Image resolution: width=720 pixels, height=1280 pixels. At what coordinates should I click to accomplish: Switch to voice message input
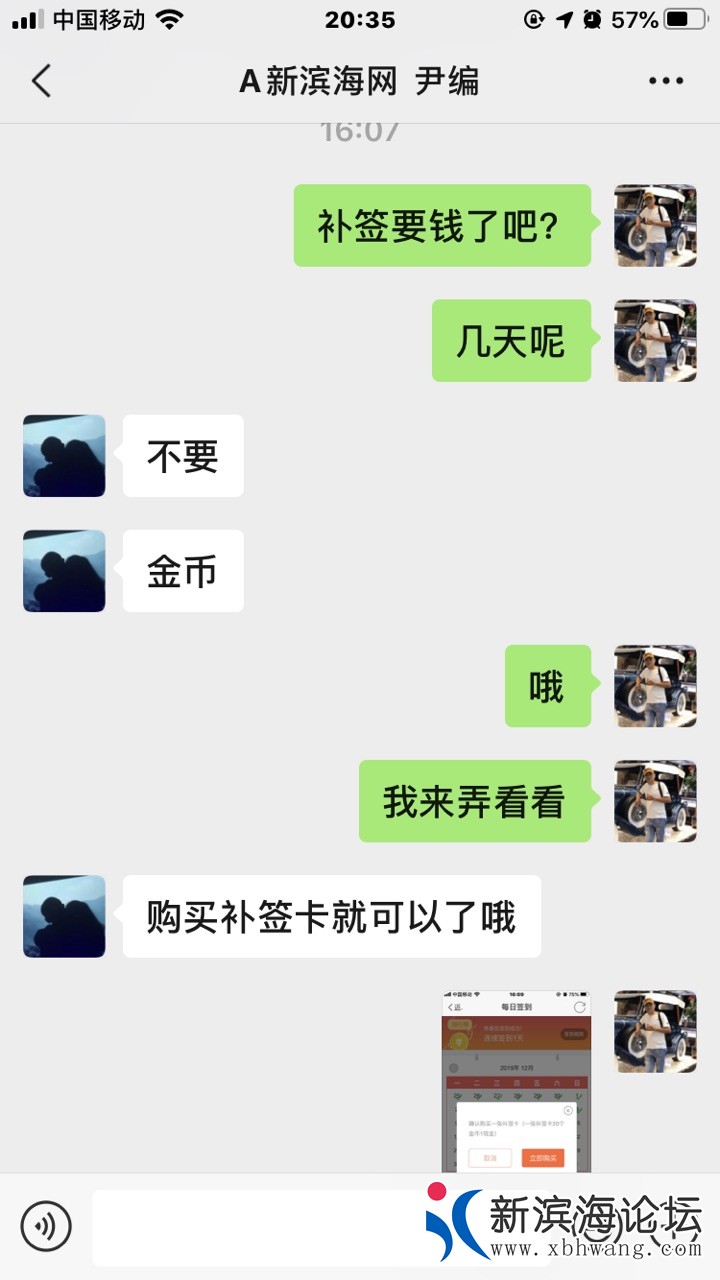click(x=46, y=1226)
